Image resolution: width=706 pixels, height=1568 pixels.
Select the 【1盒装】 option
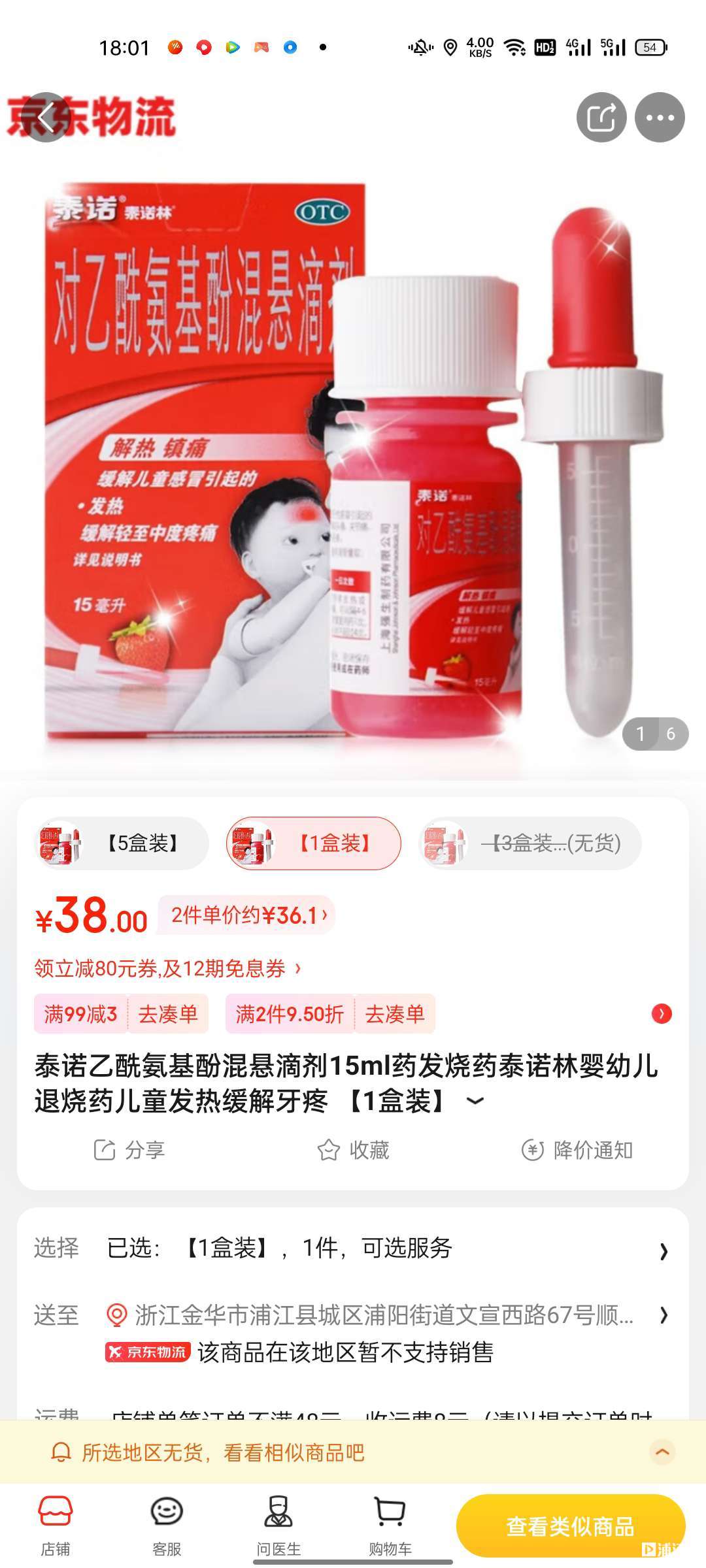[x=314, y=843]
